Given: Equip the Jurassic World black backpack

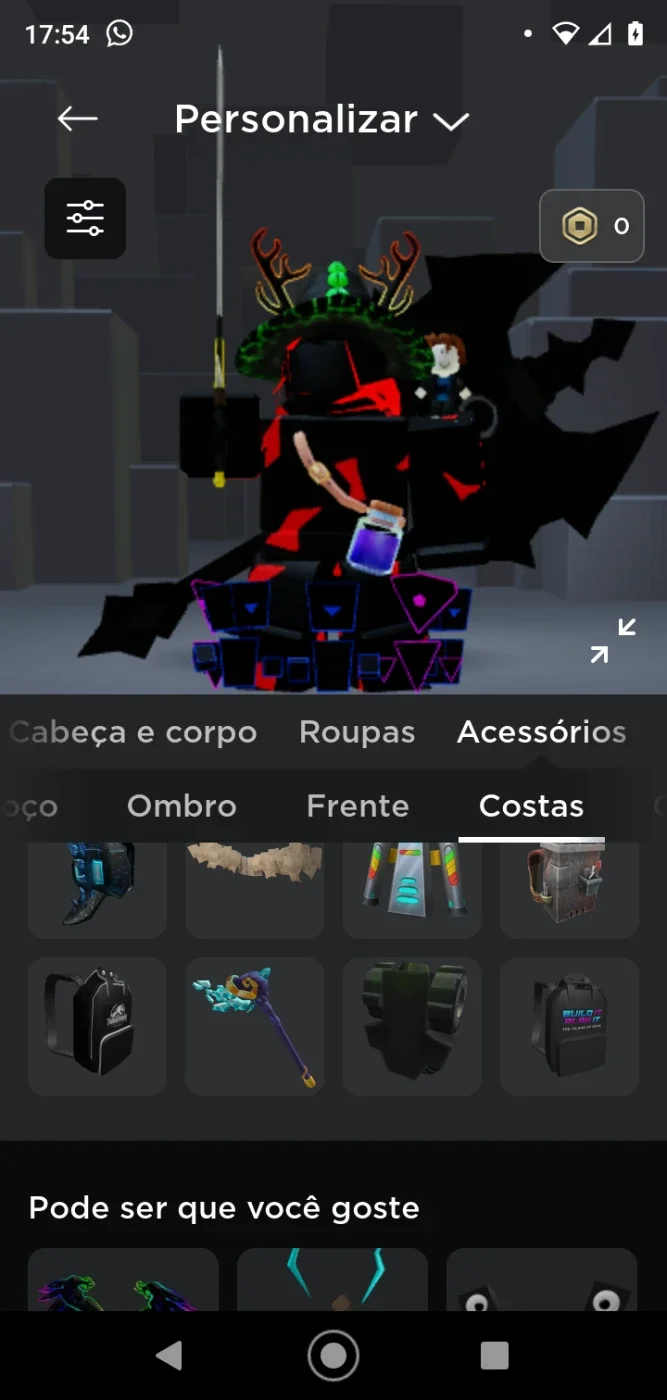Looking at the screenshot, I should [97, 1026].
